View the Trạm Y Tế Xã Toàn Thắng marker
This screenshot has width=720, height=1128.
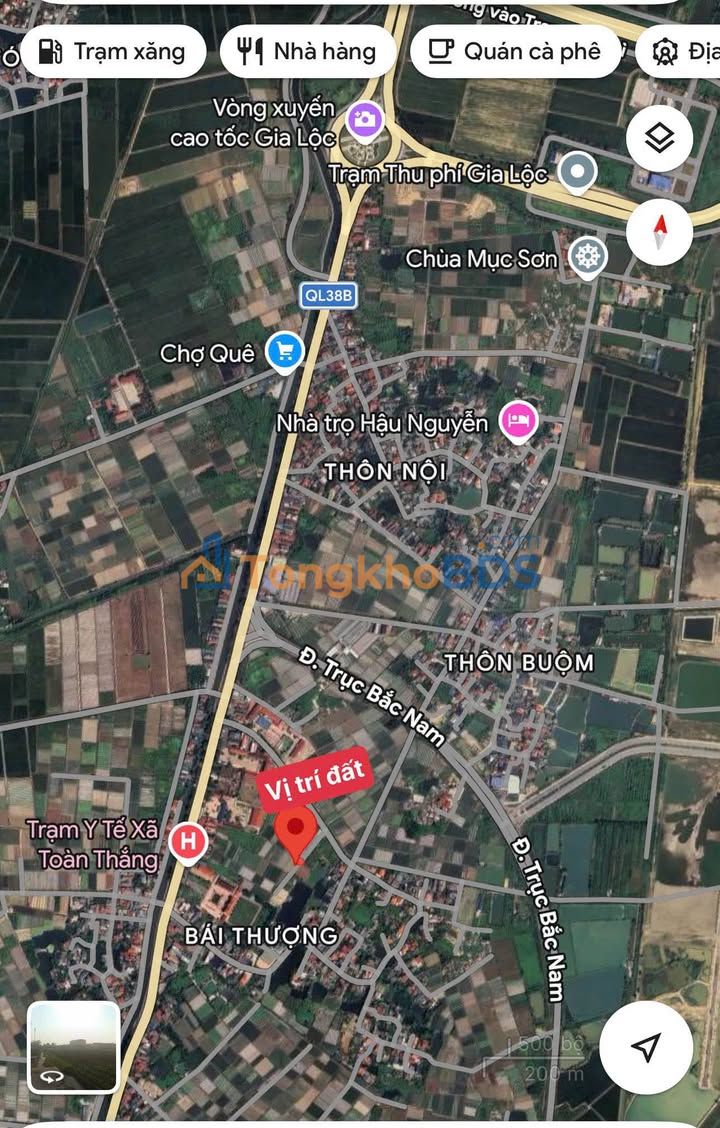click(x=187, y=843)
